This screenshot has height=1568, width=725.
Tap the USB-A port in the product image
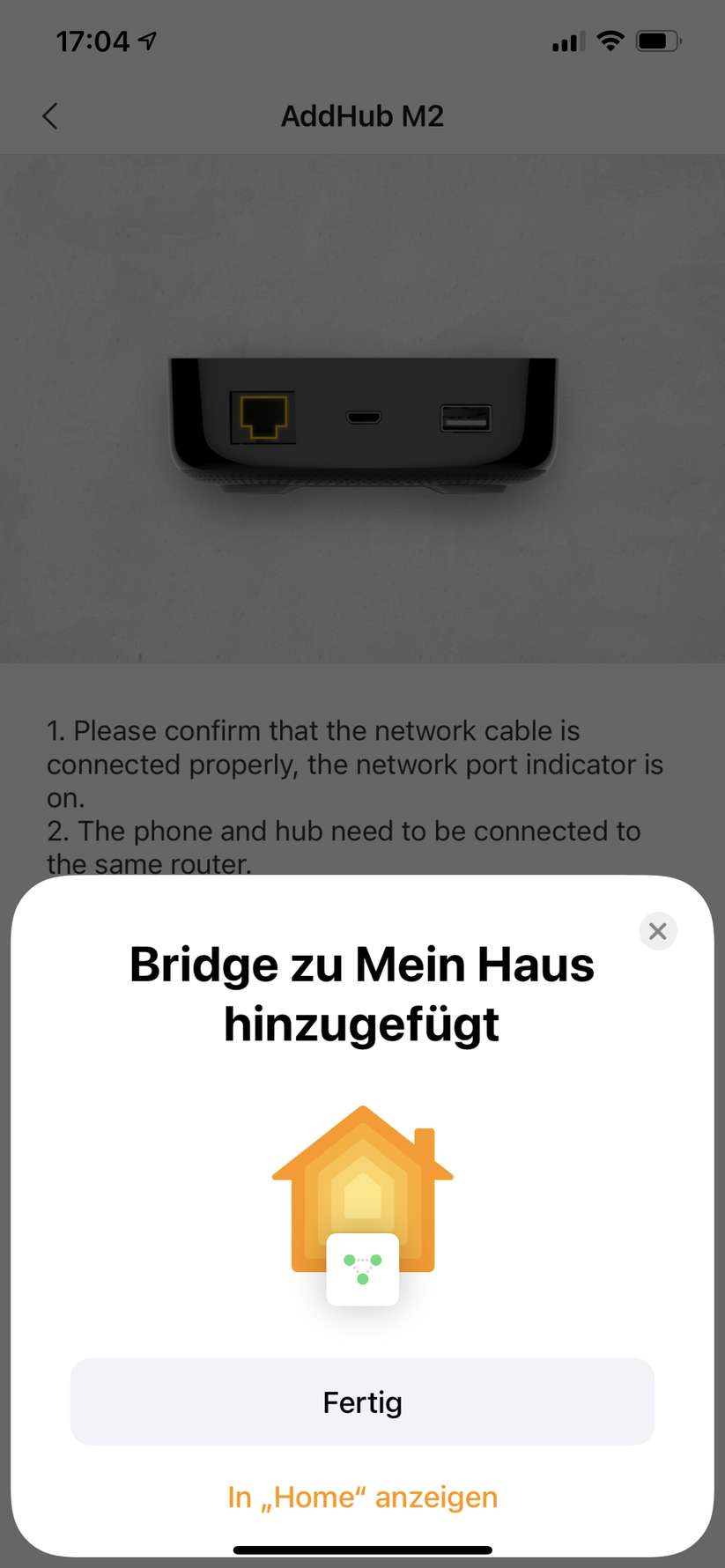[x=464, y=418]
